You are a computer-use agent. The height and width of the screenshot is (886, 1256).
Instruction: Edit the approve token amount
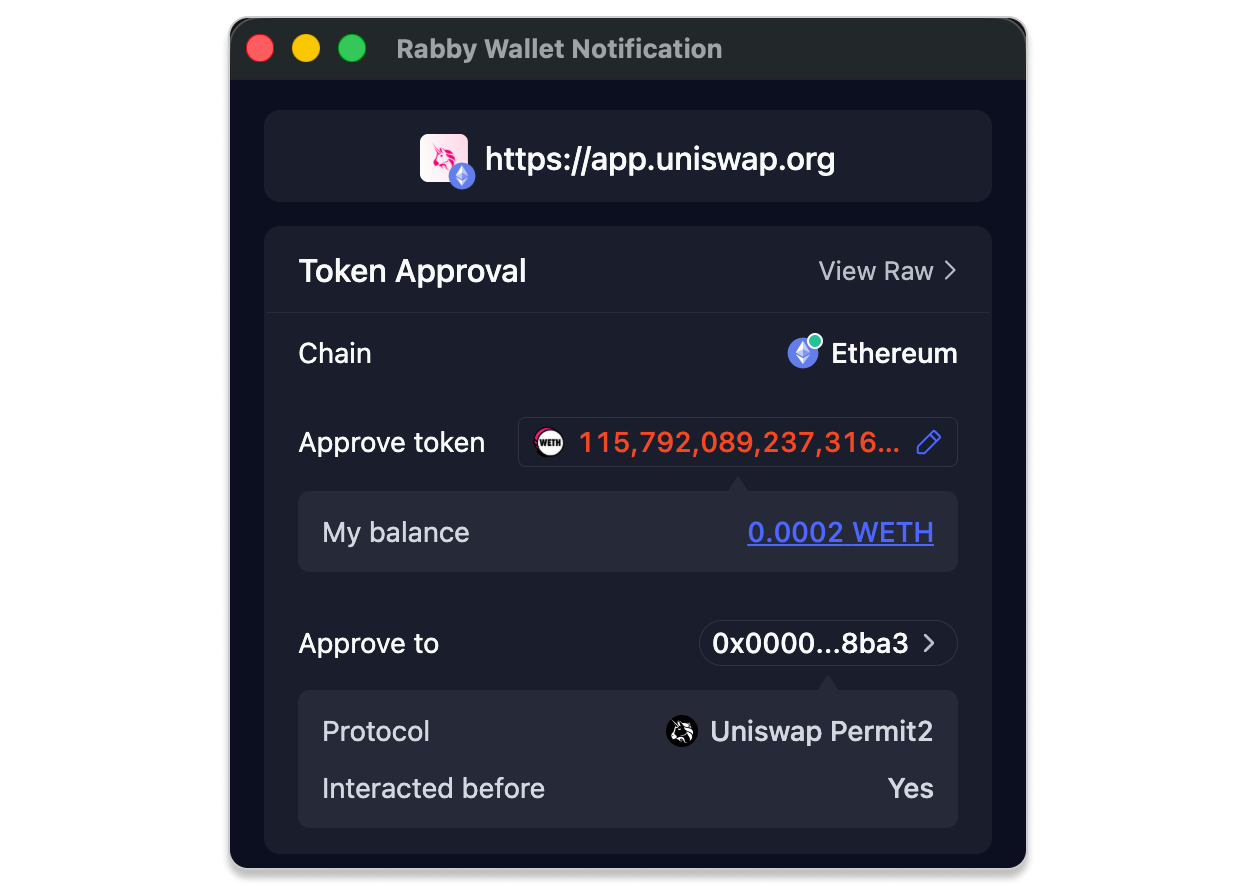928,442
